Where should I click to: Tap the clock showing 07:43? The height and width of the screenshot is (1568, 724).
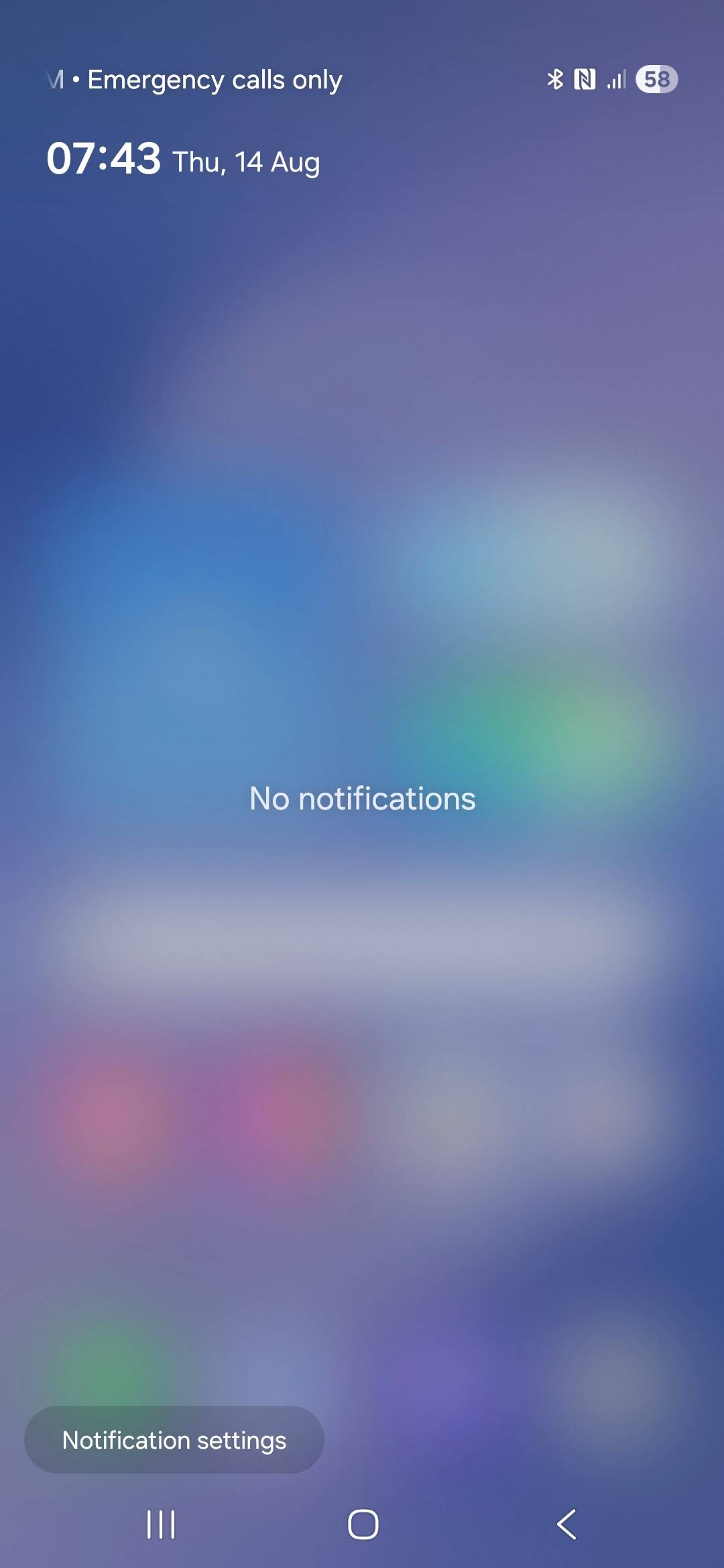(x=104, y=159)
